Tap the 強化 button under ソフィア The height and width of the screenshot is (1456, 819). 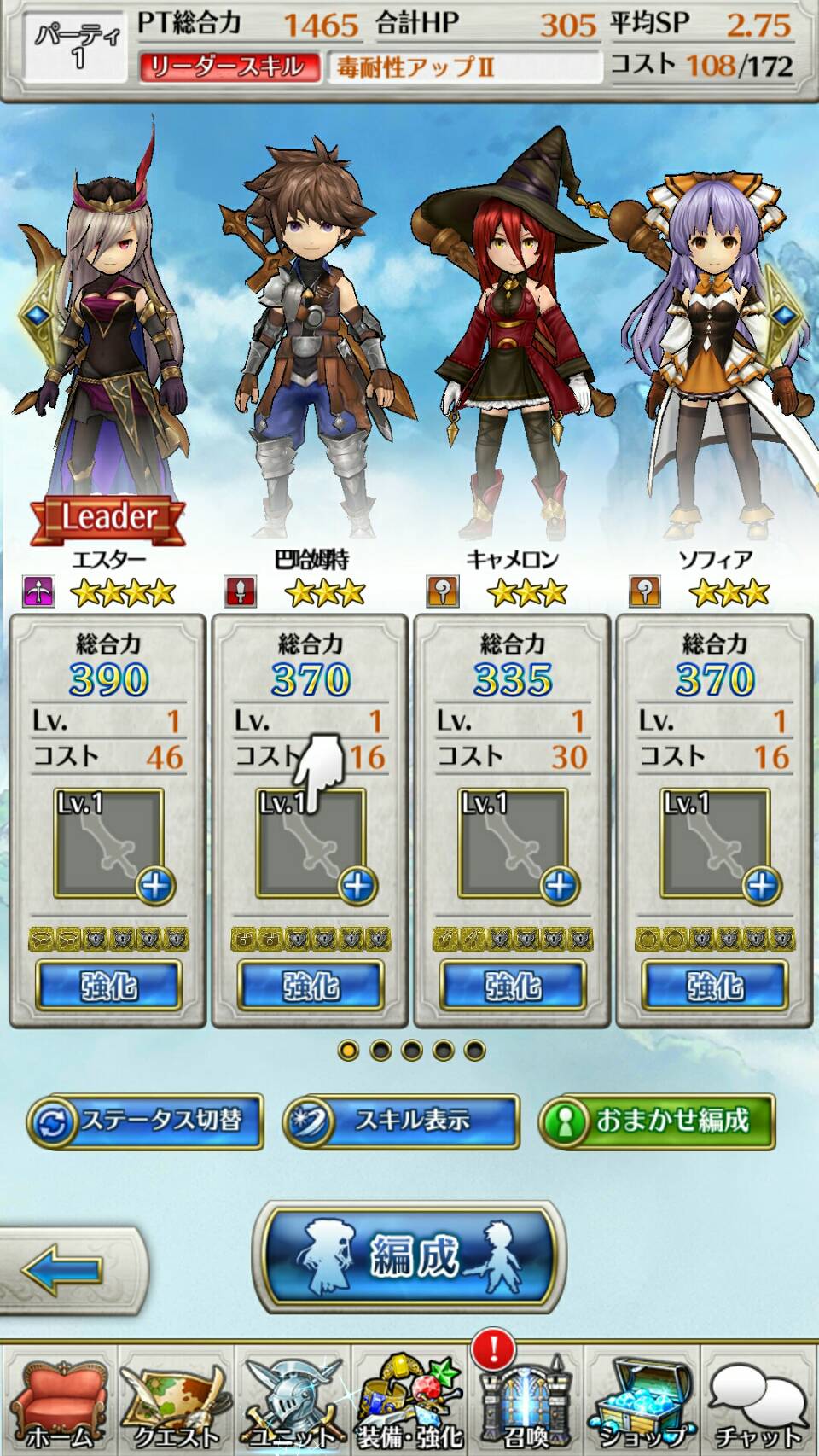715,986
